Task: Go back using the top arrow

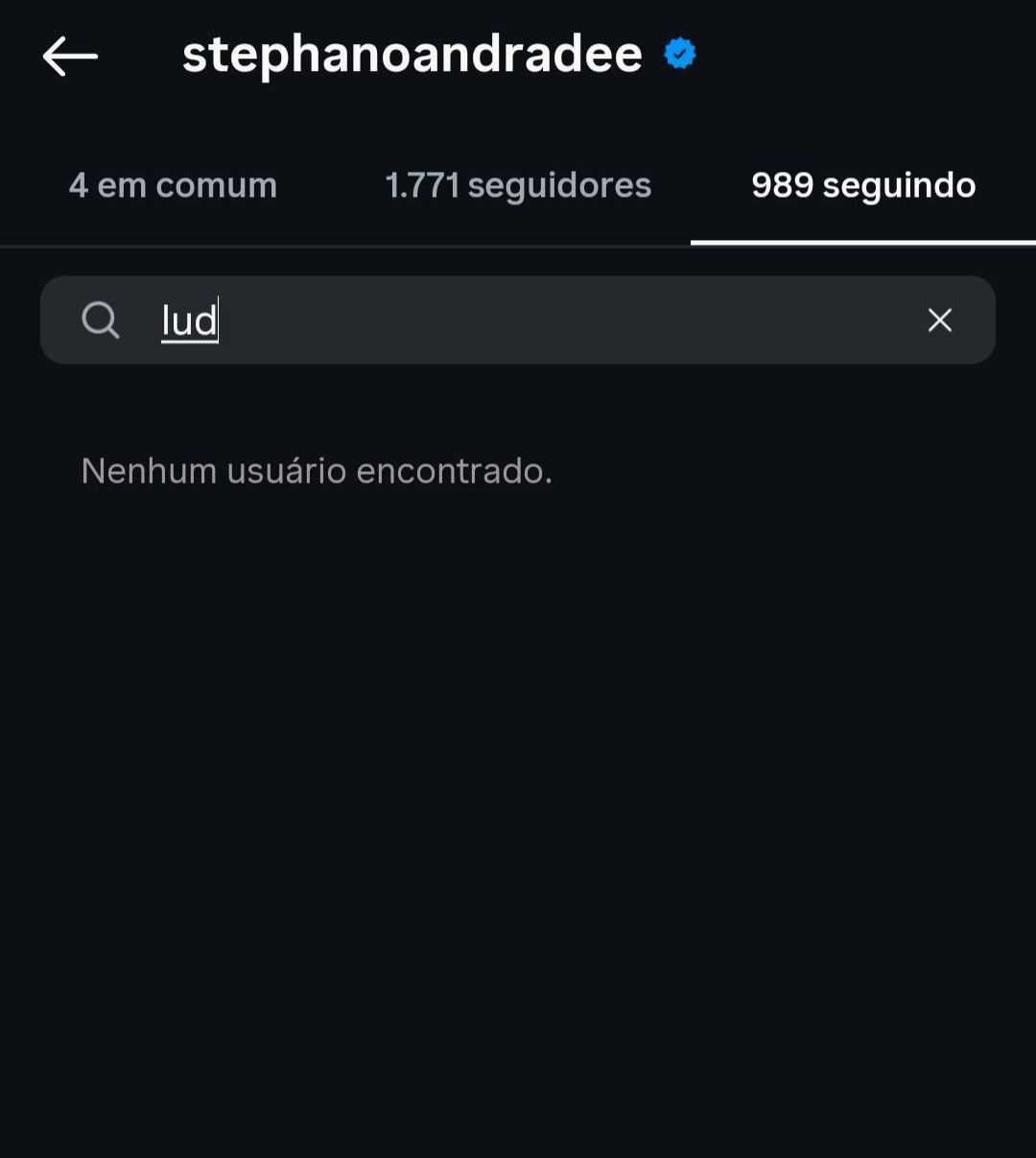Action: [x=70, y=57]
